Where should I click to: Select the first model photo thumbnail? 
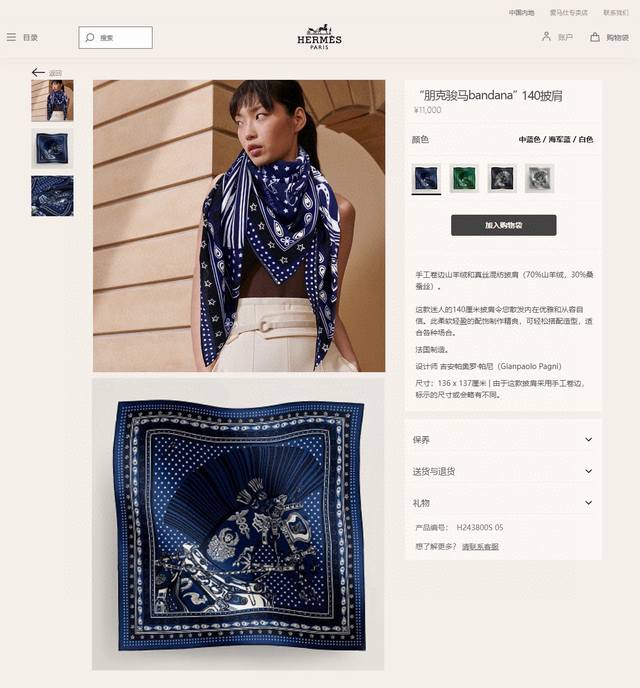[x=52, y=101]
